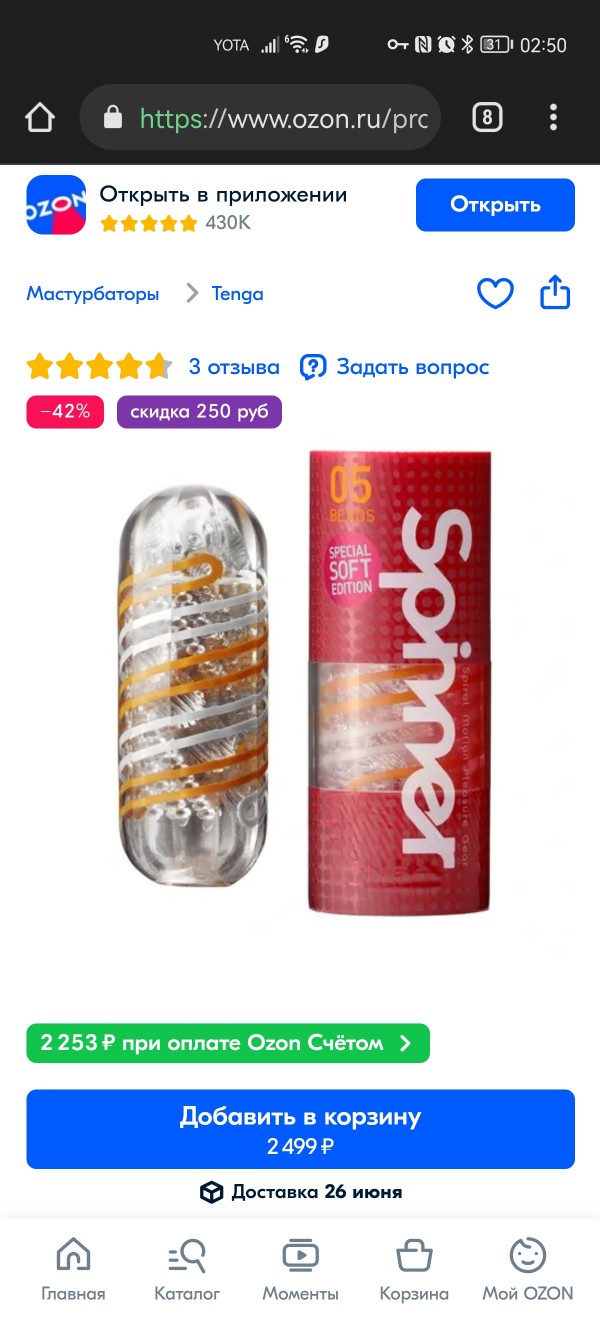Open the browser overflow menu
Image resolution: width=600 pixels, height=1320 pixels.
553,118
